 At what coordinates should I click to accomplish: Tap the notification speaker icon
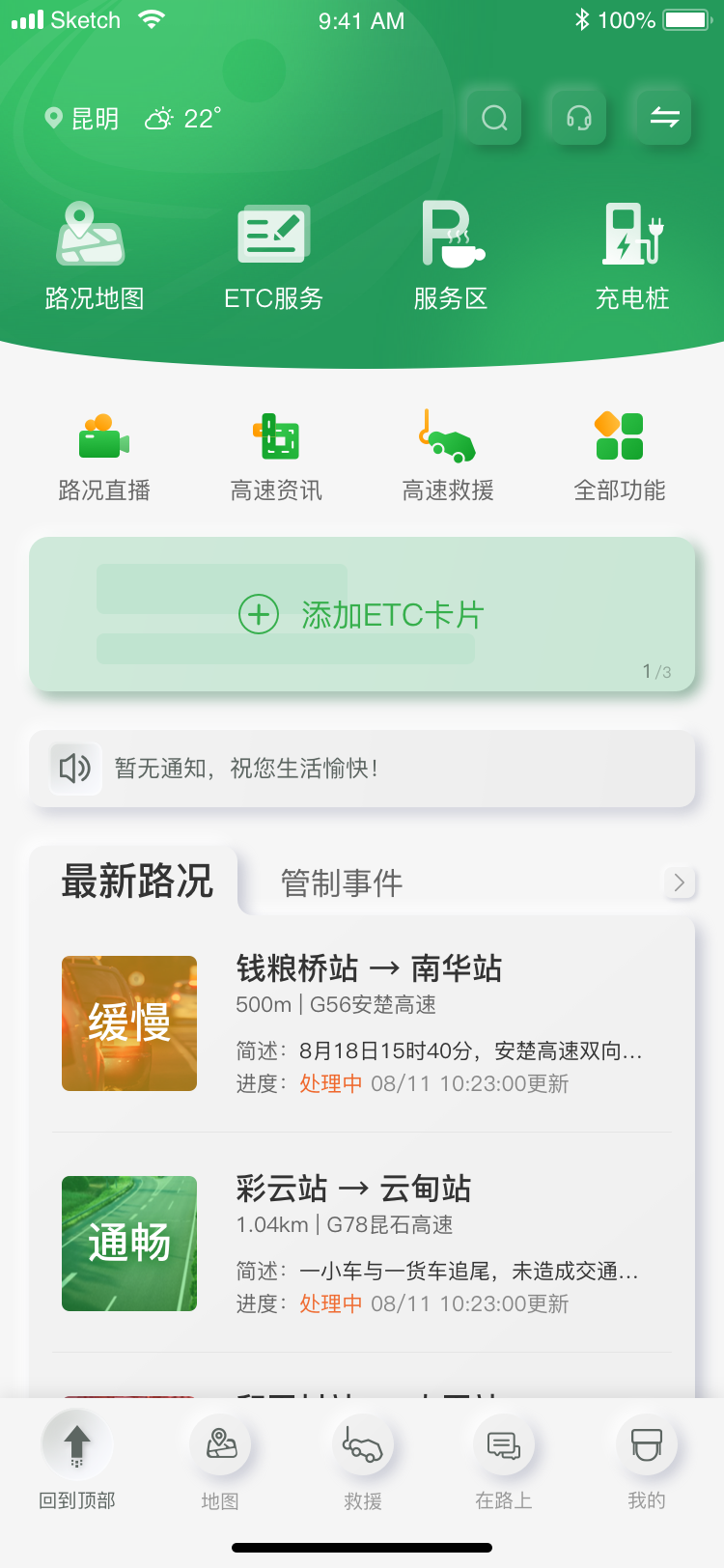74,769
